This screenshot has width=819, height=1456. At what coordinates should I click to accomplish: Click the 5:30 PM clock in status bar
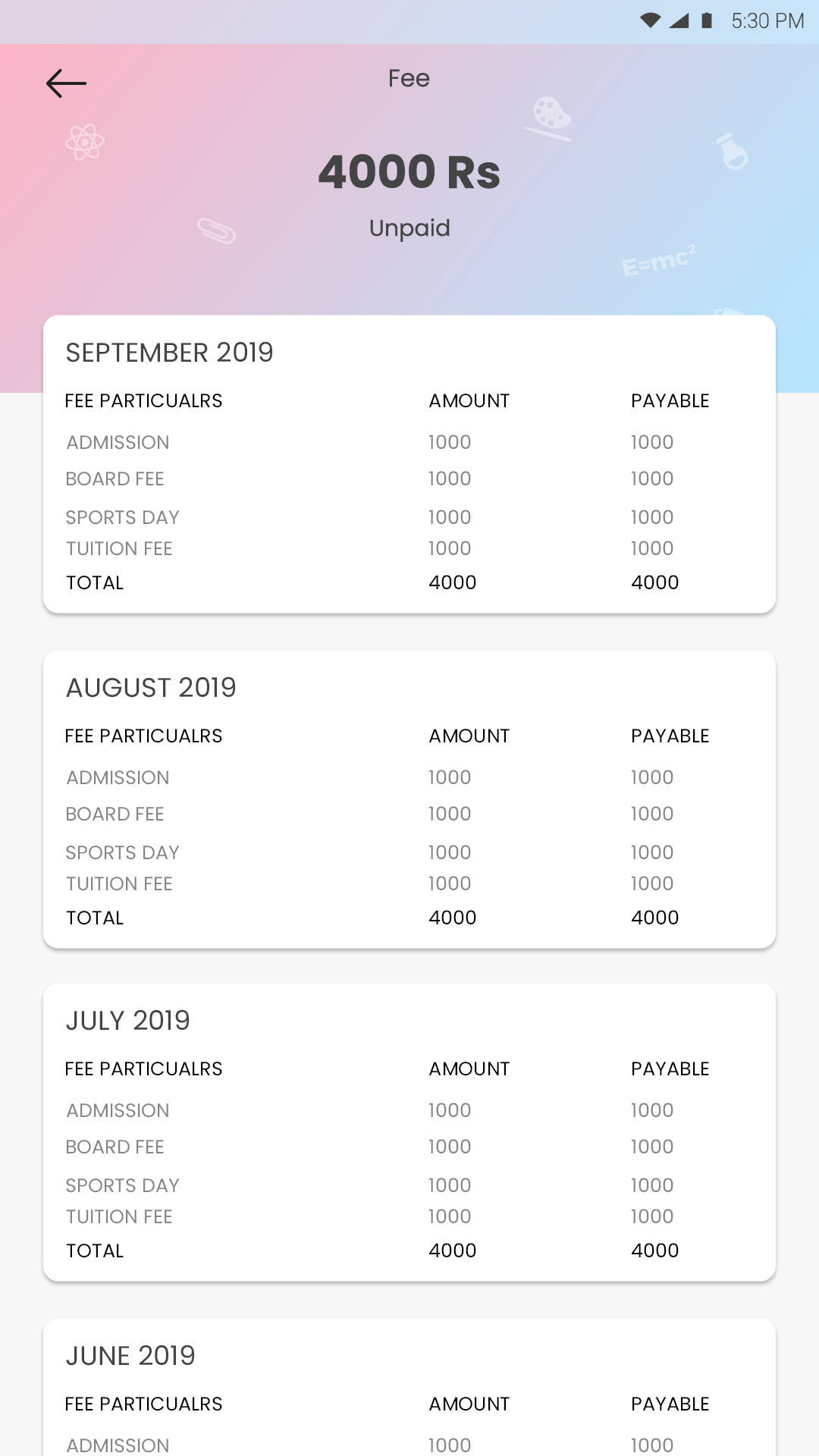click(x=767, y=20)
